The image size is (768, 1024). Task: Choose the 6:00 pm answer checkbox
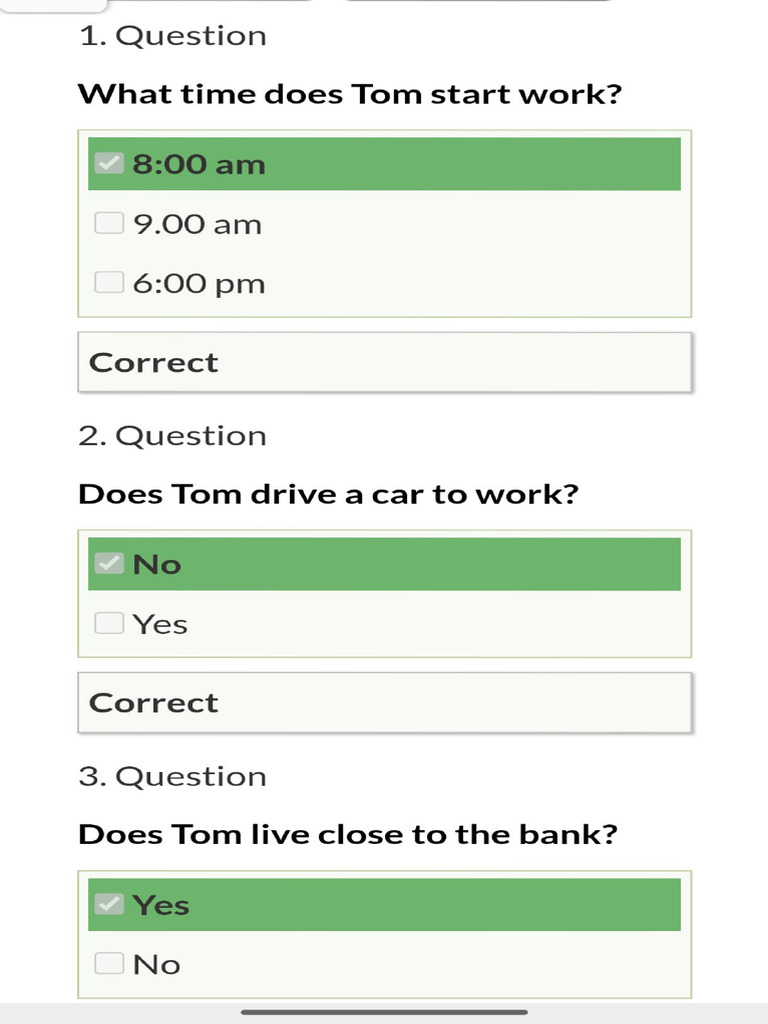(x=109, y=283)
